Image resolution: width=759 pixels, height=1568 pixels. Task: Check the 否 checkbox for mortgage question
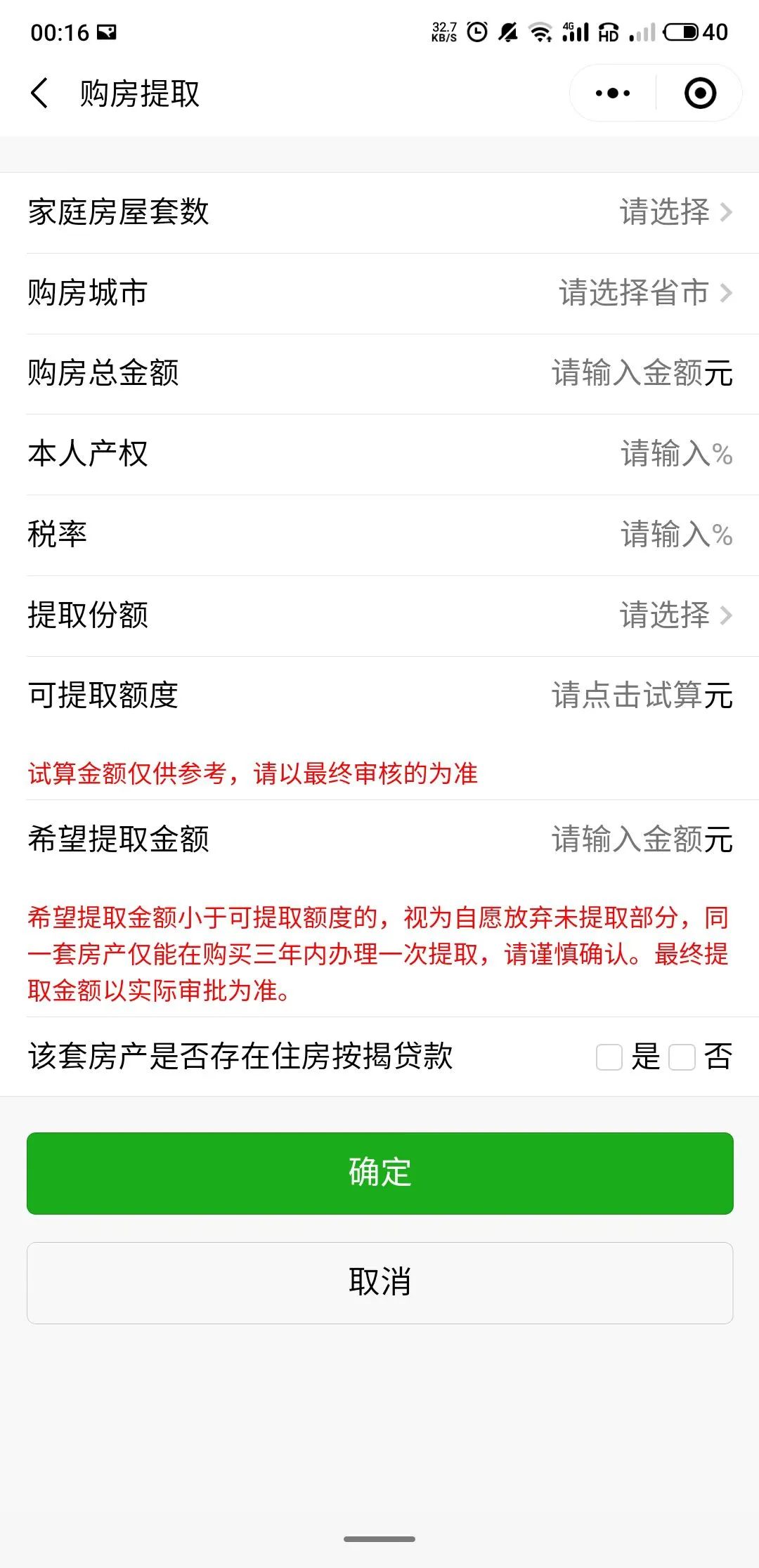tap(681, 1057)
